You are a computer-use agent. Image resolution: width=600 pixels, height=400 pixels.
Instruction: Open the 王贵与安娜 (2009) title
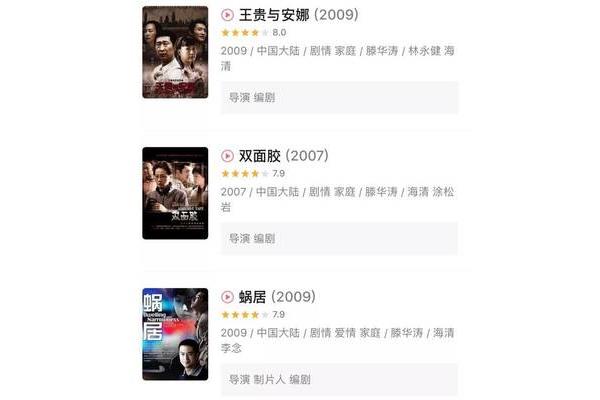click(x=298, y=15)
